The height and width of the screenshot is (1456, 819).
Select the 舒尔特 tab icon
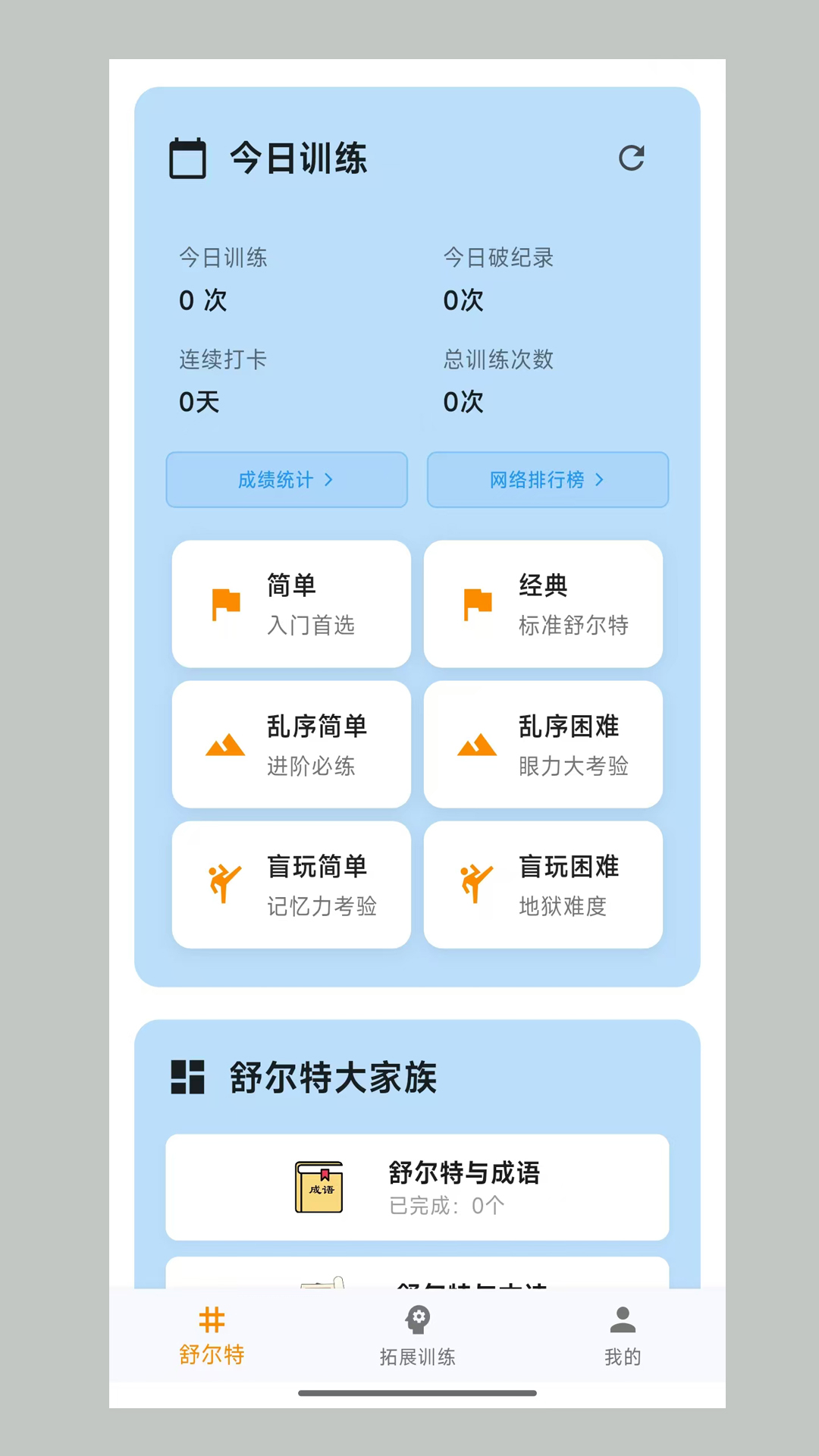pos(212,1316)
